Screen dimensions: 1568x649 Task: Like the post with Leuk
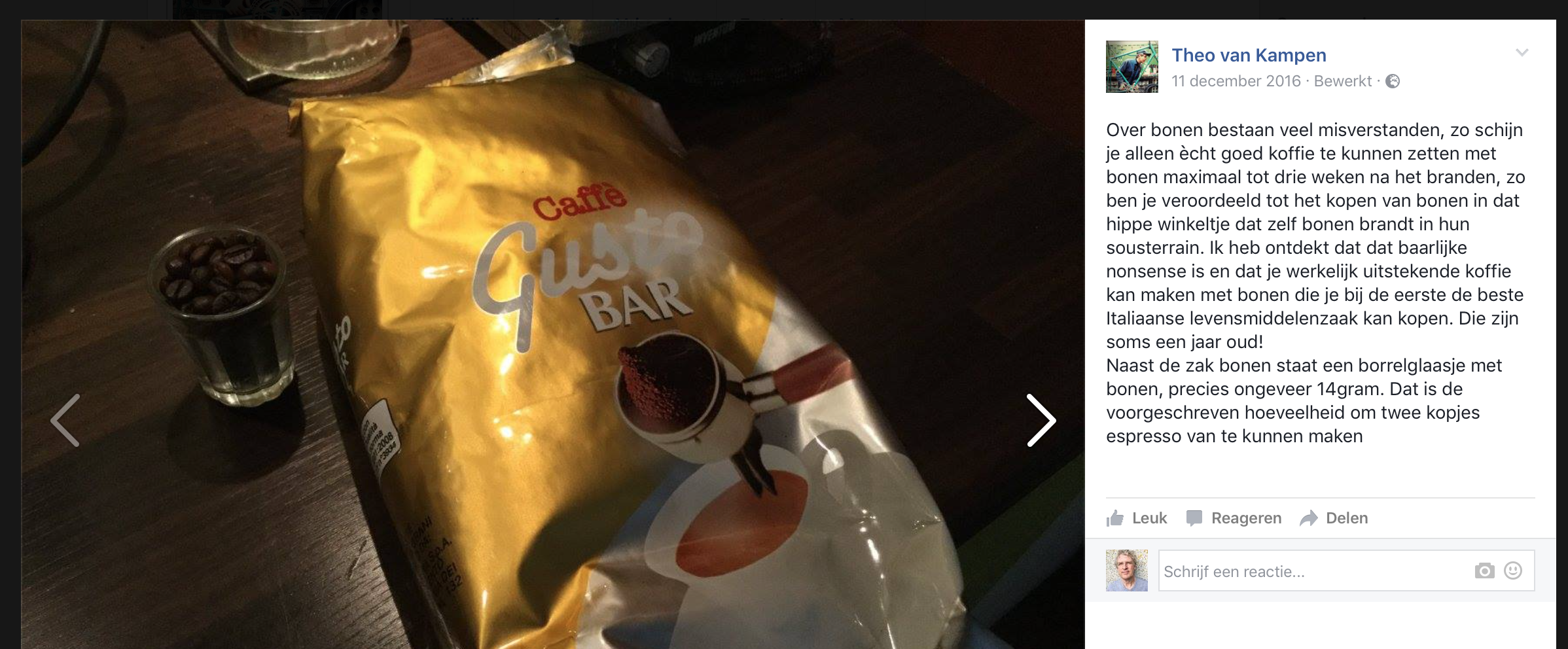[1137, 518]
